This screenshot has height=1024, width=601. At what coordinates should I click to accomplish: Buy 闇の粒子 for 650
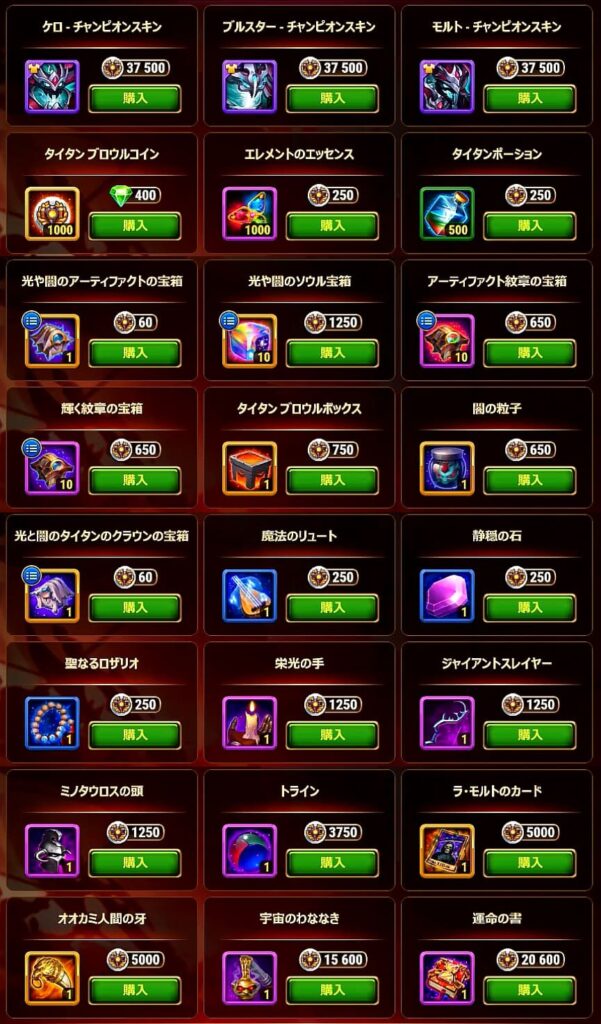coord(529,480)
